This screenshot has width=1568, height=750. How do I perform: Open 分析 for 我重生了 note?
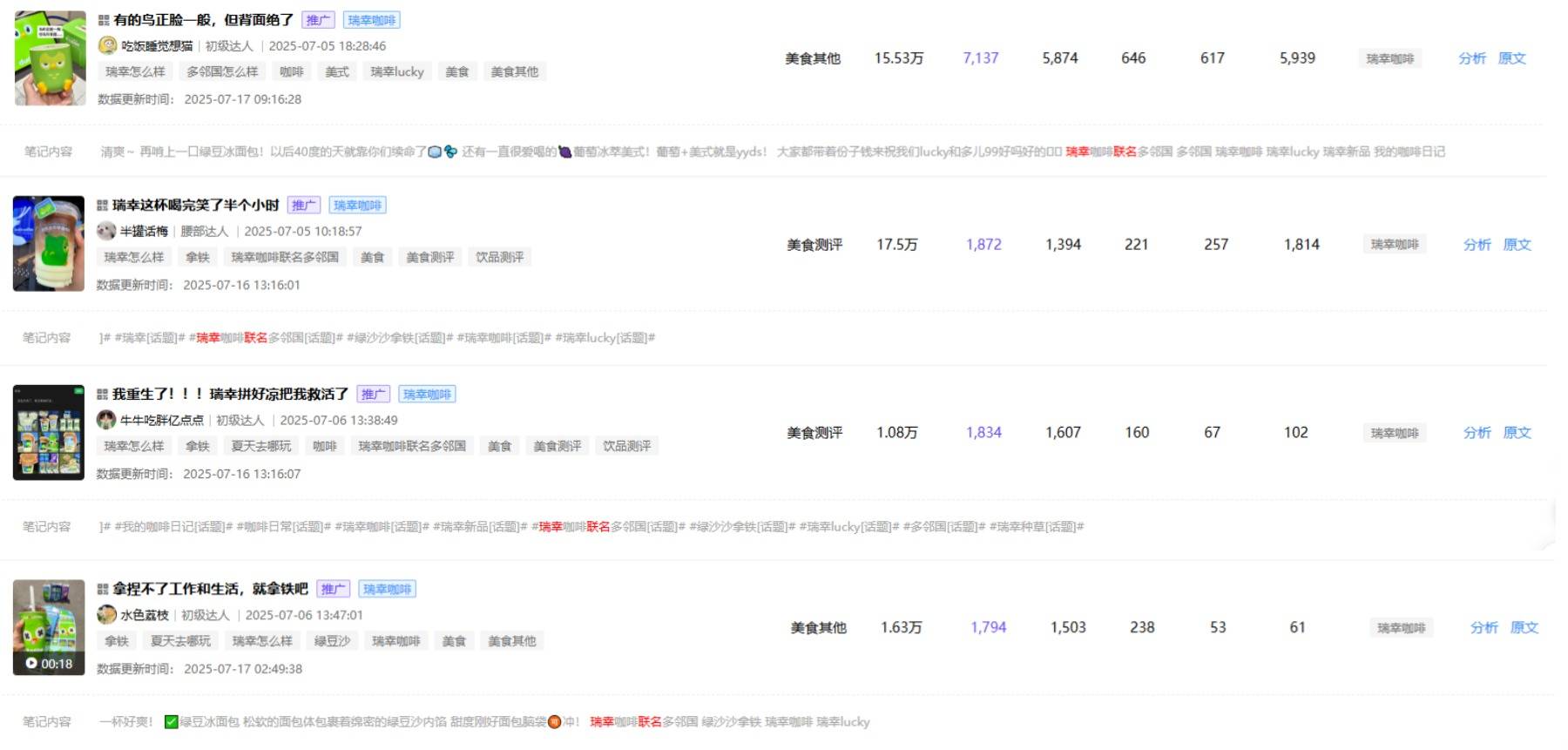pos(1477,433)
